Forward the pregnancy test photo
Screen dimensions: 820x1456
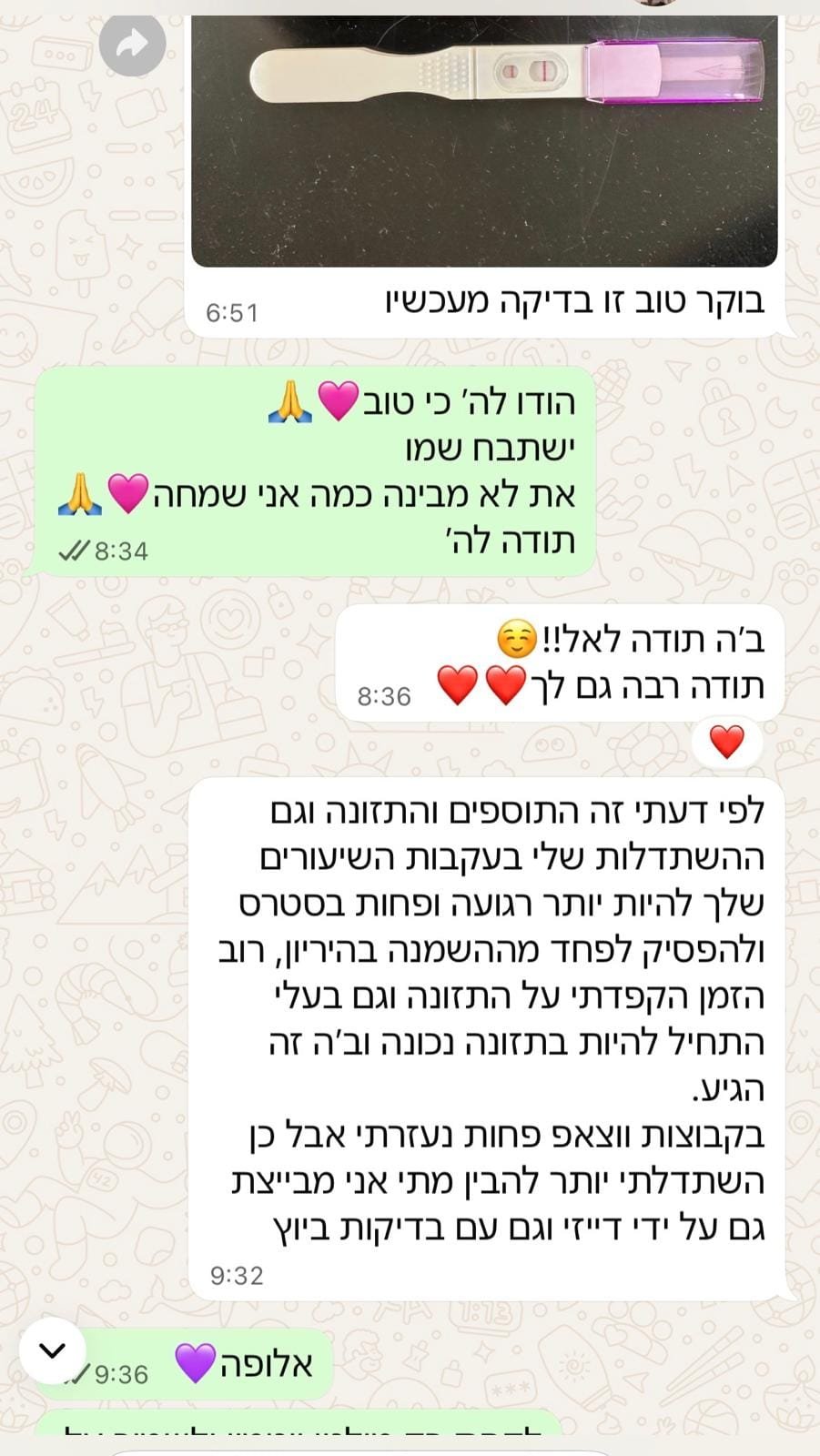pyautogui.click(x=132, y=42)
